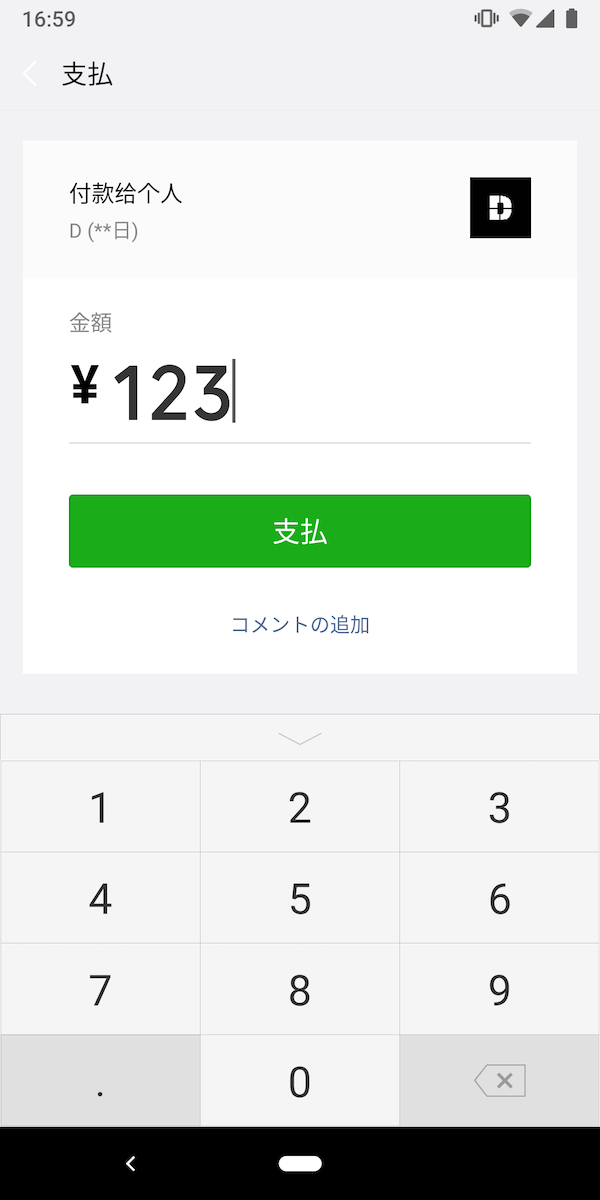Enter digit 9 on the keypad

[500, 989]
